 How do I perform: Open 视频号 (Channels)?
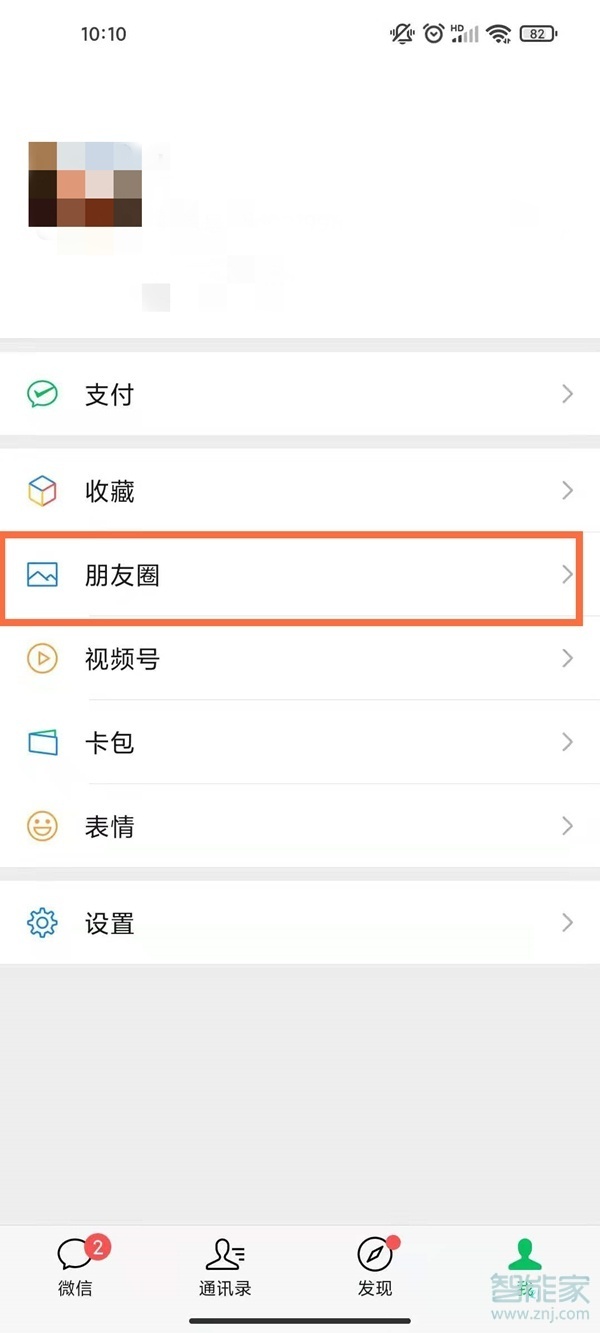tap(300, 659)
